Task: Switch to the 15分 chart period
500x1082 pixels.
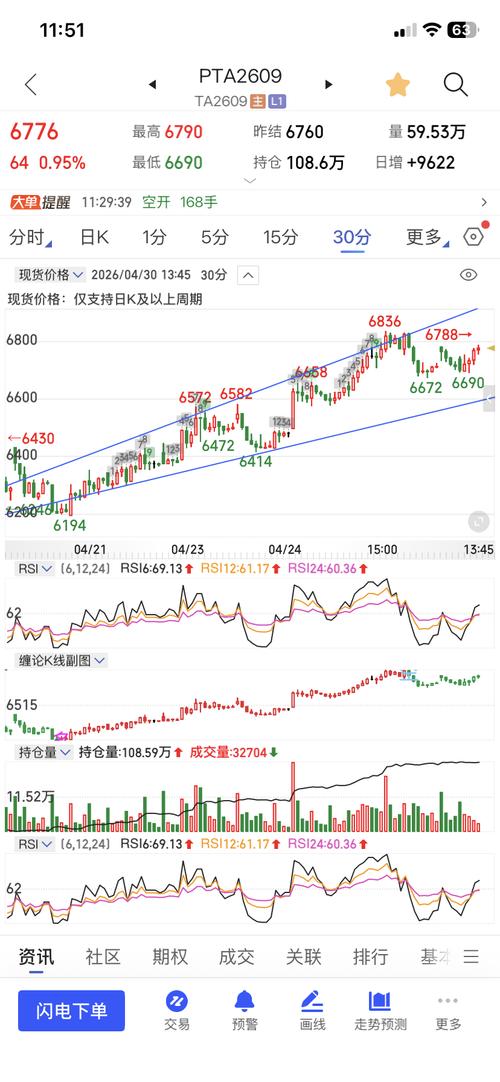Action: click(280, 237)
